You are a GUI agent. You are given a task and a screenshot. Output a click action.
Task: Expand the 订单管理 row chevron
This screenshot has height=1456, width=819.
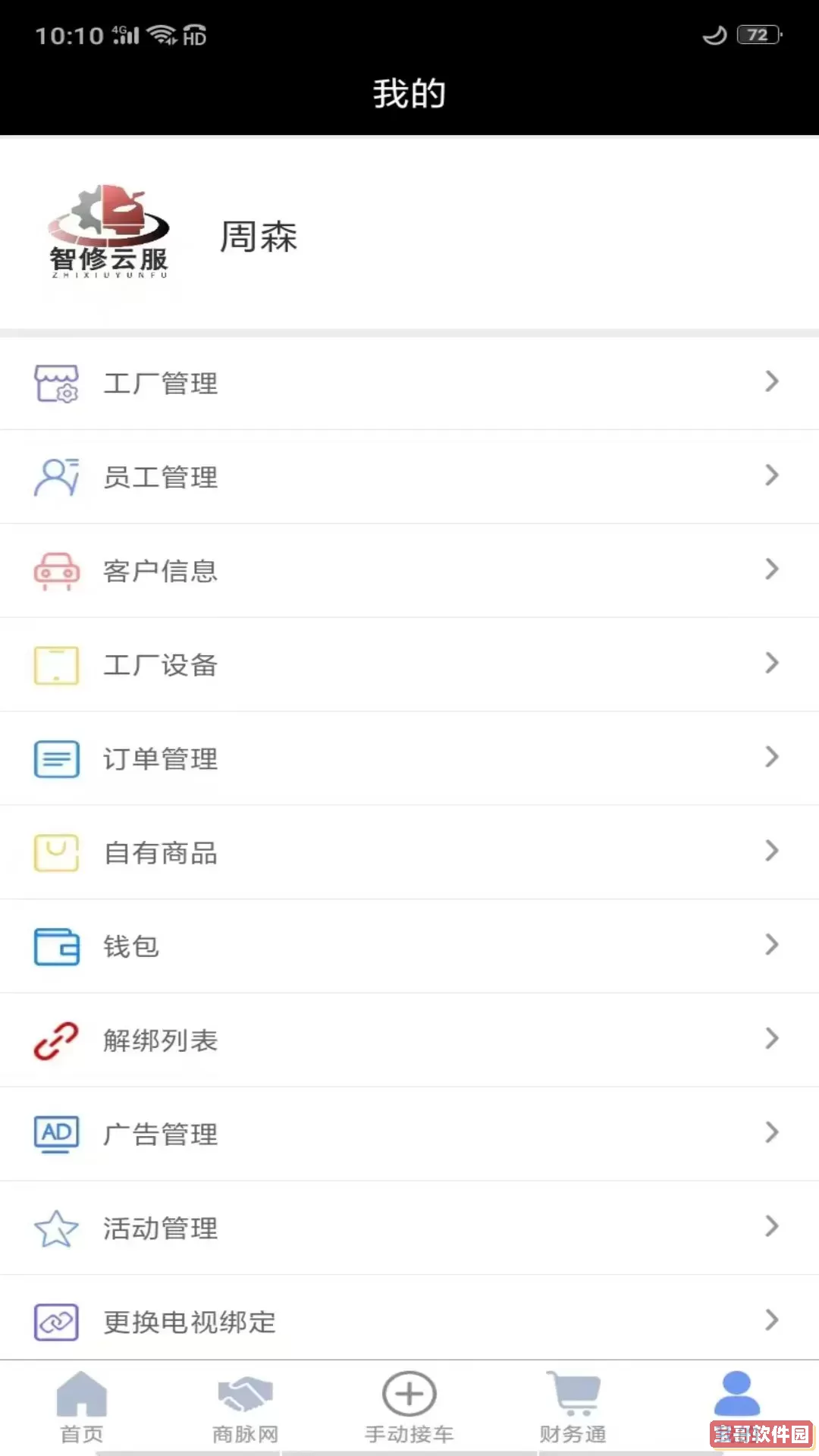click(x=772, y=758)
